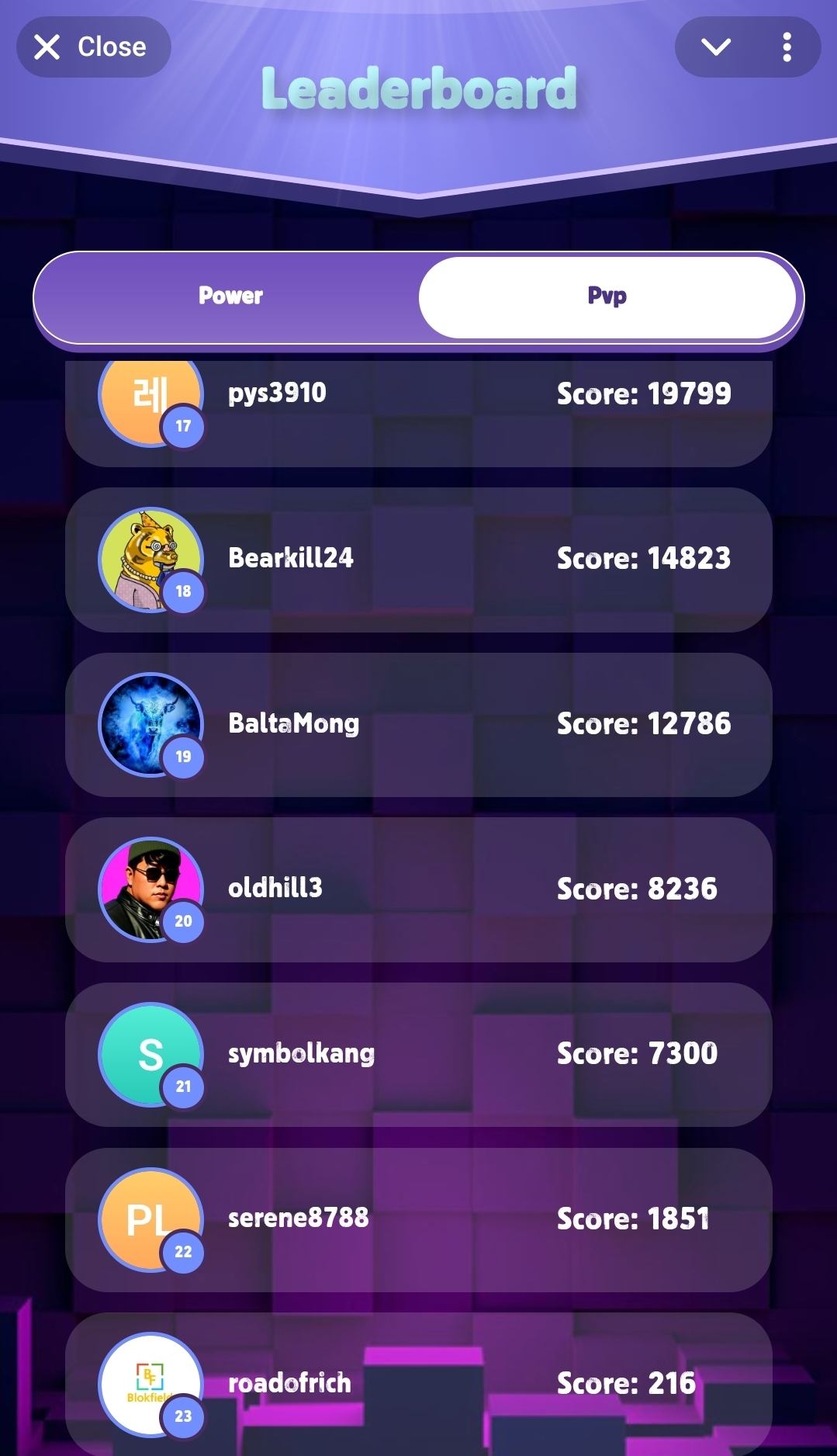View Bearkill24's leaderboard entry
Image resolution: width=837 pixels, height=1456 pixels.
pyautogui.click(x=419, y=560)
